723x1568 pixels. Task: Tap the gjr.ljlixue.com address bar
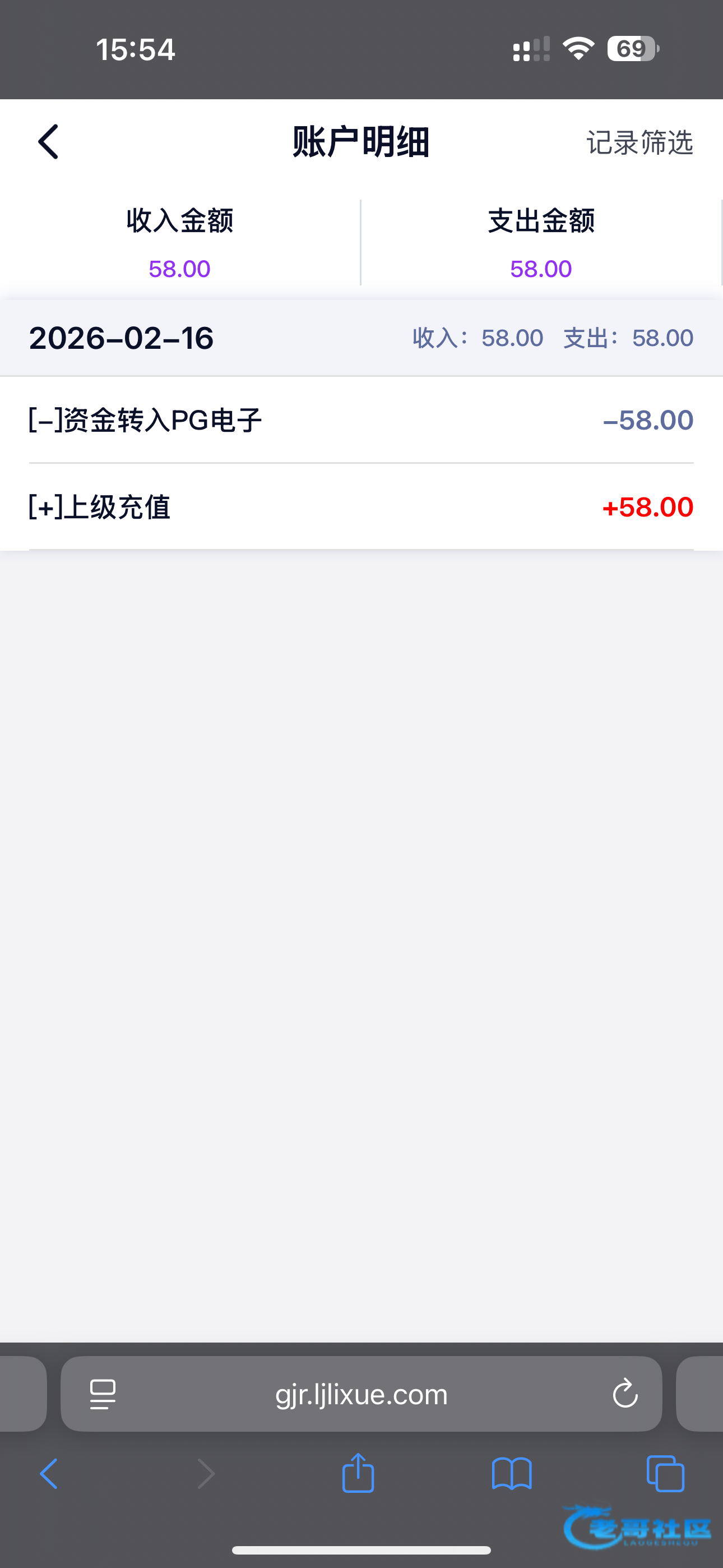tap(361, 1394)
